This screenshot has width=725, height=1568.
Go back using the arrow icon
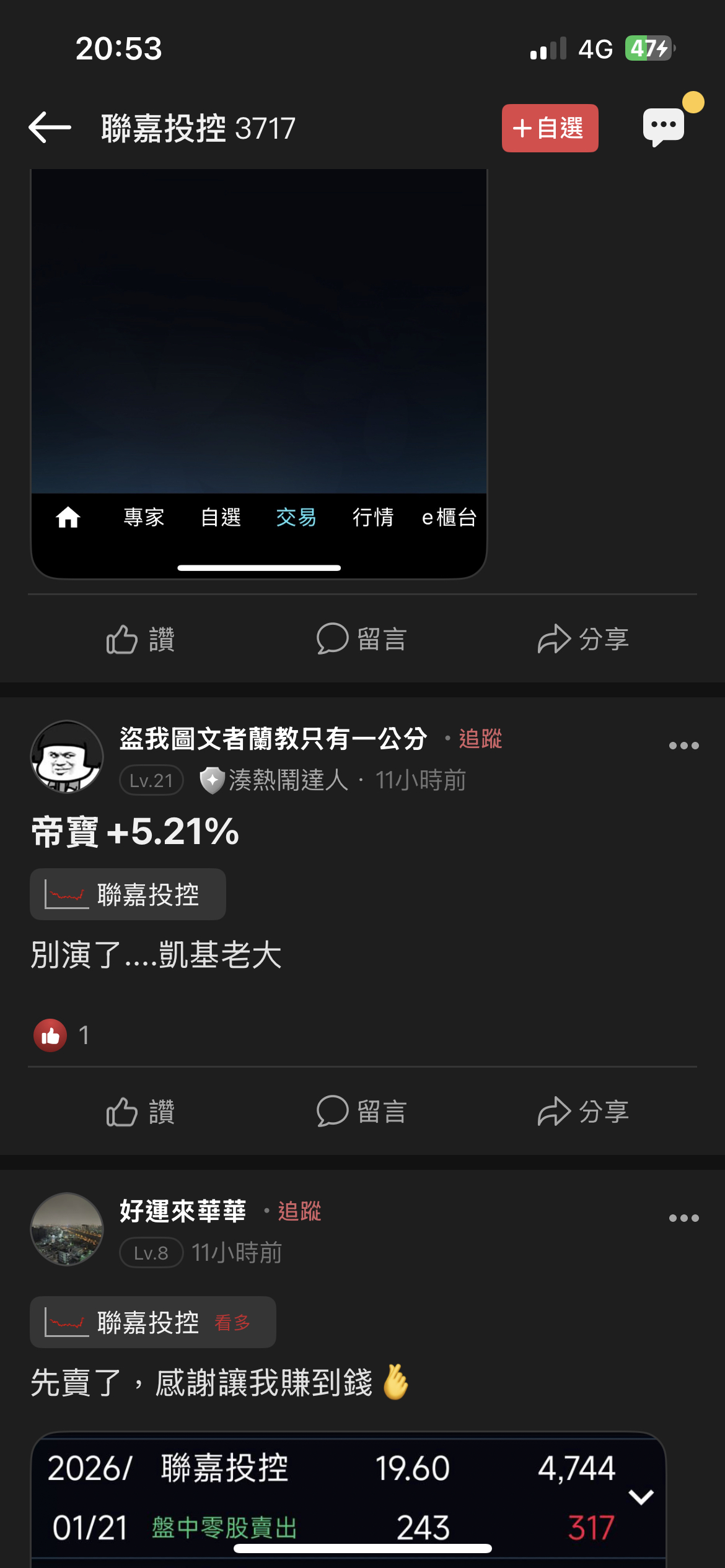tap(50, 128)
